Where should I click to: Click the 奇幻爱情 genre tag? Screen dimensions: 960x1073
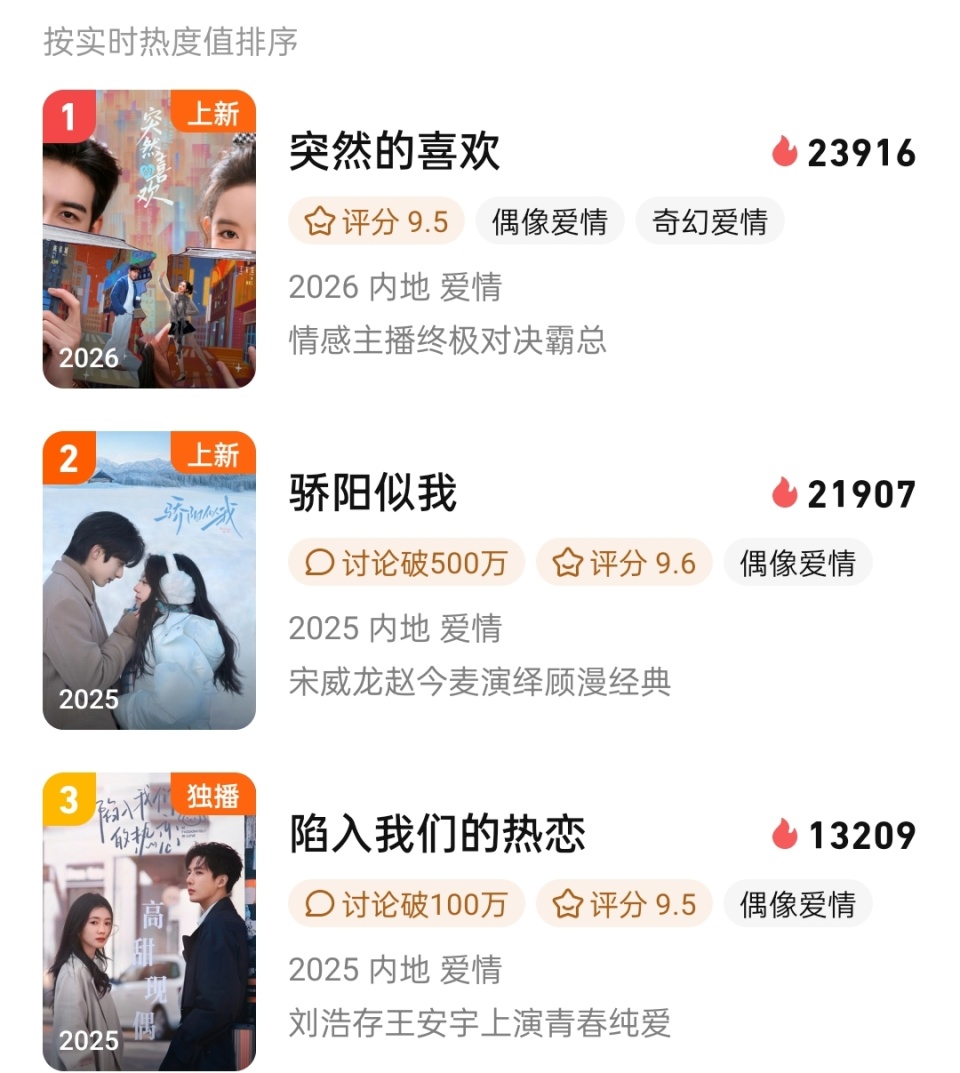pyautogui.click(x=710, y=222)
